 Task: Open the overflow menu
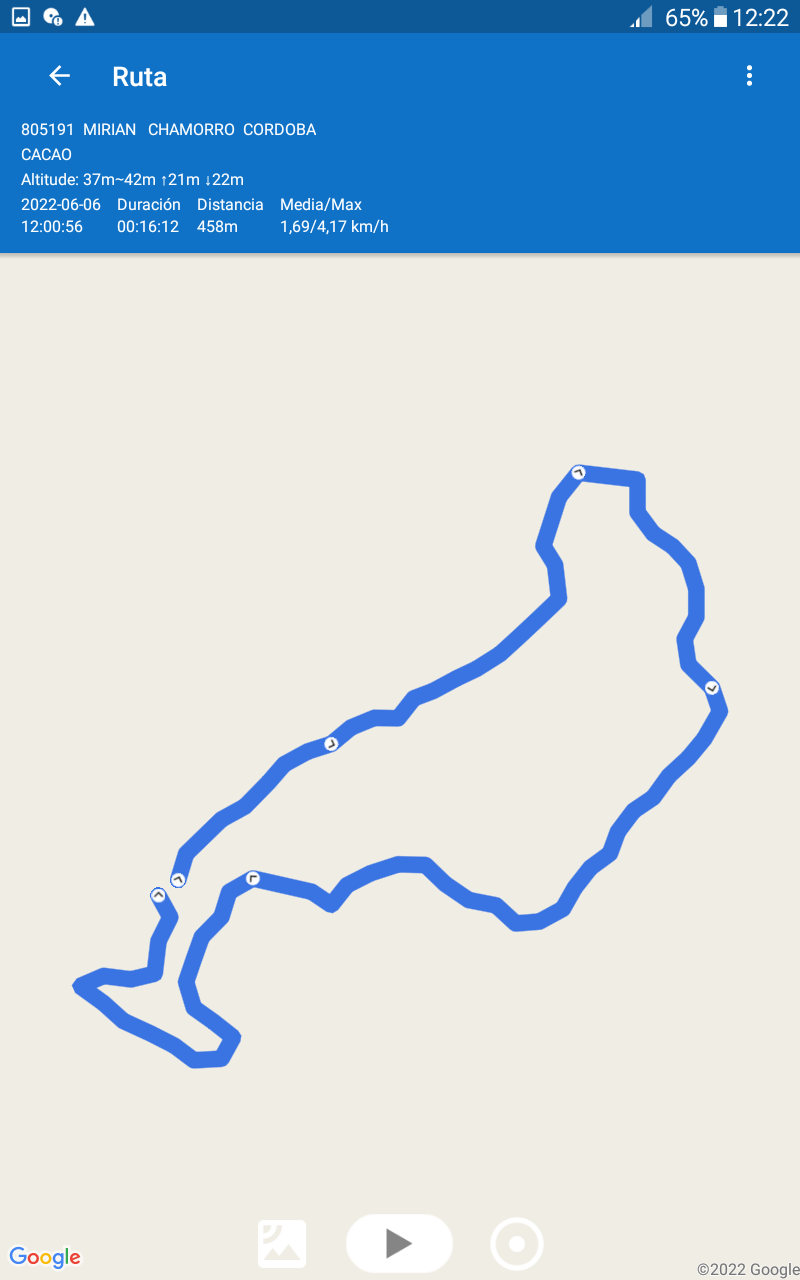[x=749, y=76]
